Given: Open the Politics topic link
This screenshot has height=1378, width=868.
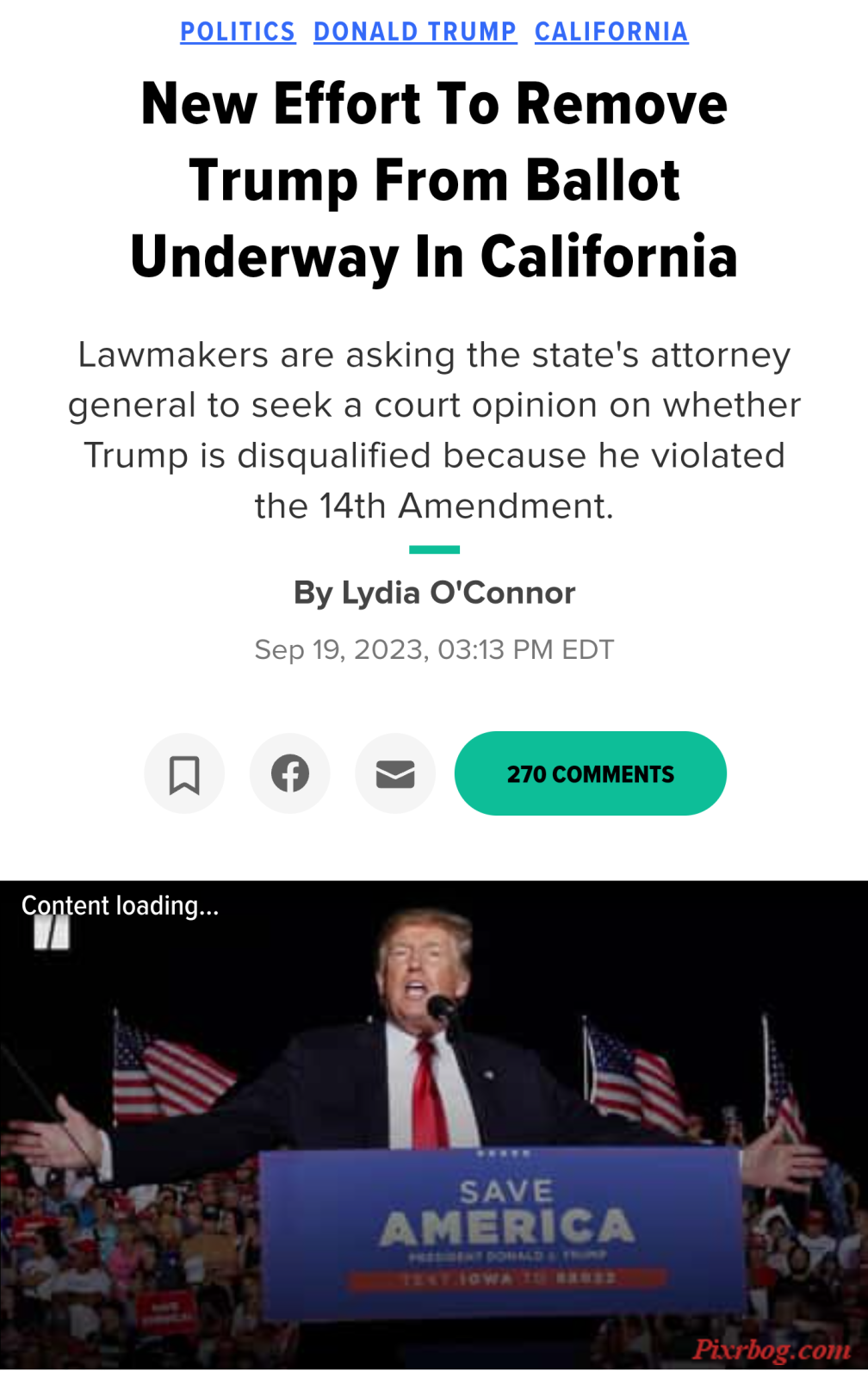Looking at the screenshot, I should click(238, 32).
